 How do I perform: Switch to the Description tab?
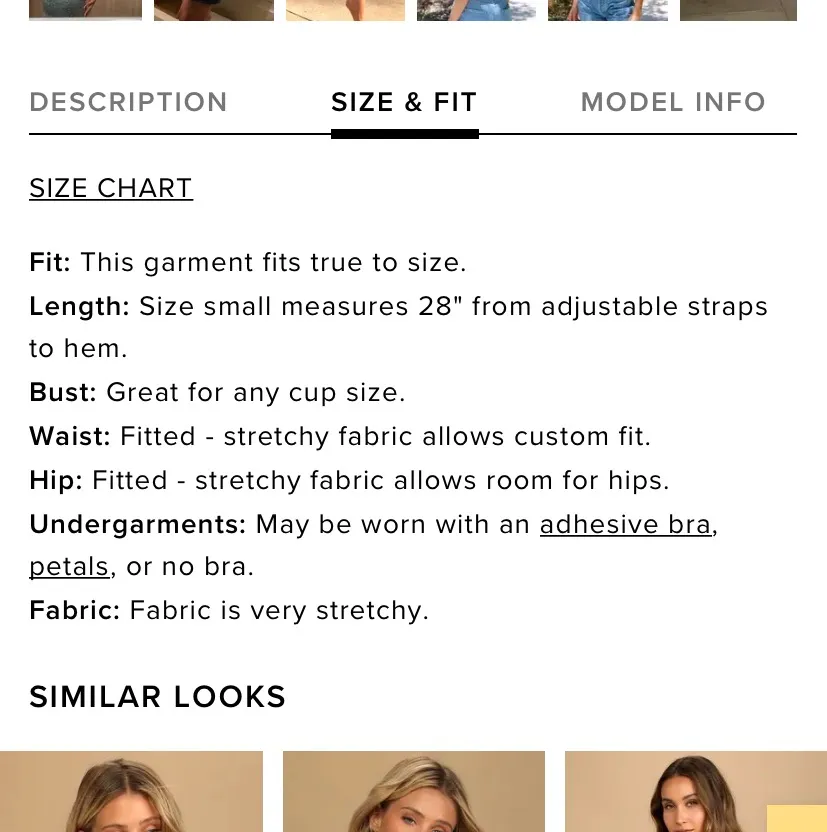pyautogui.click(x=128, y=102)
